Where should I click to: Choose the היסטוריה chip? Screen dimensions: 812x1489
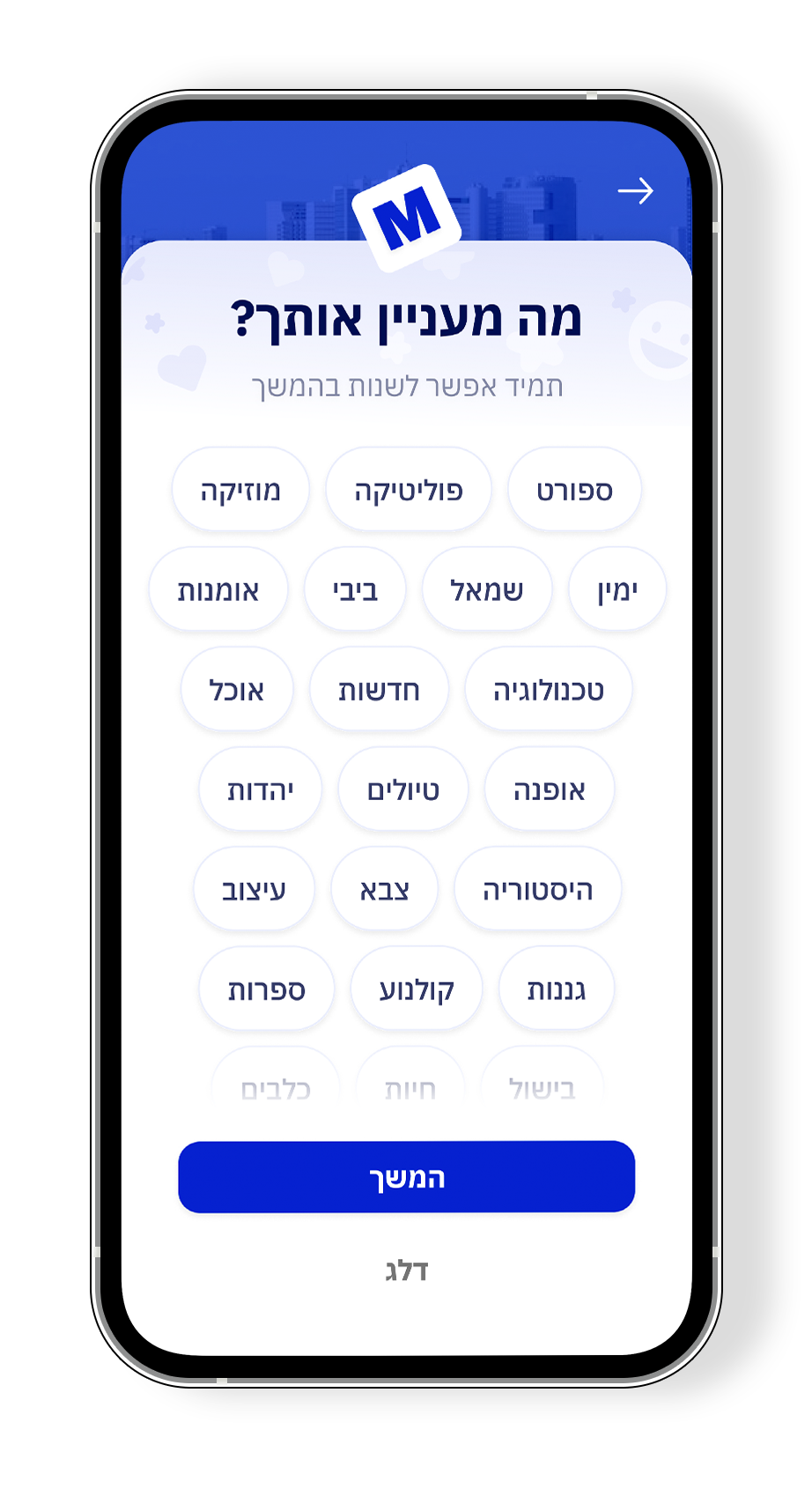[x=537, y=889]
